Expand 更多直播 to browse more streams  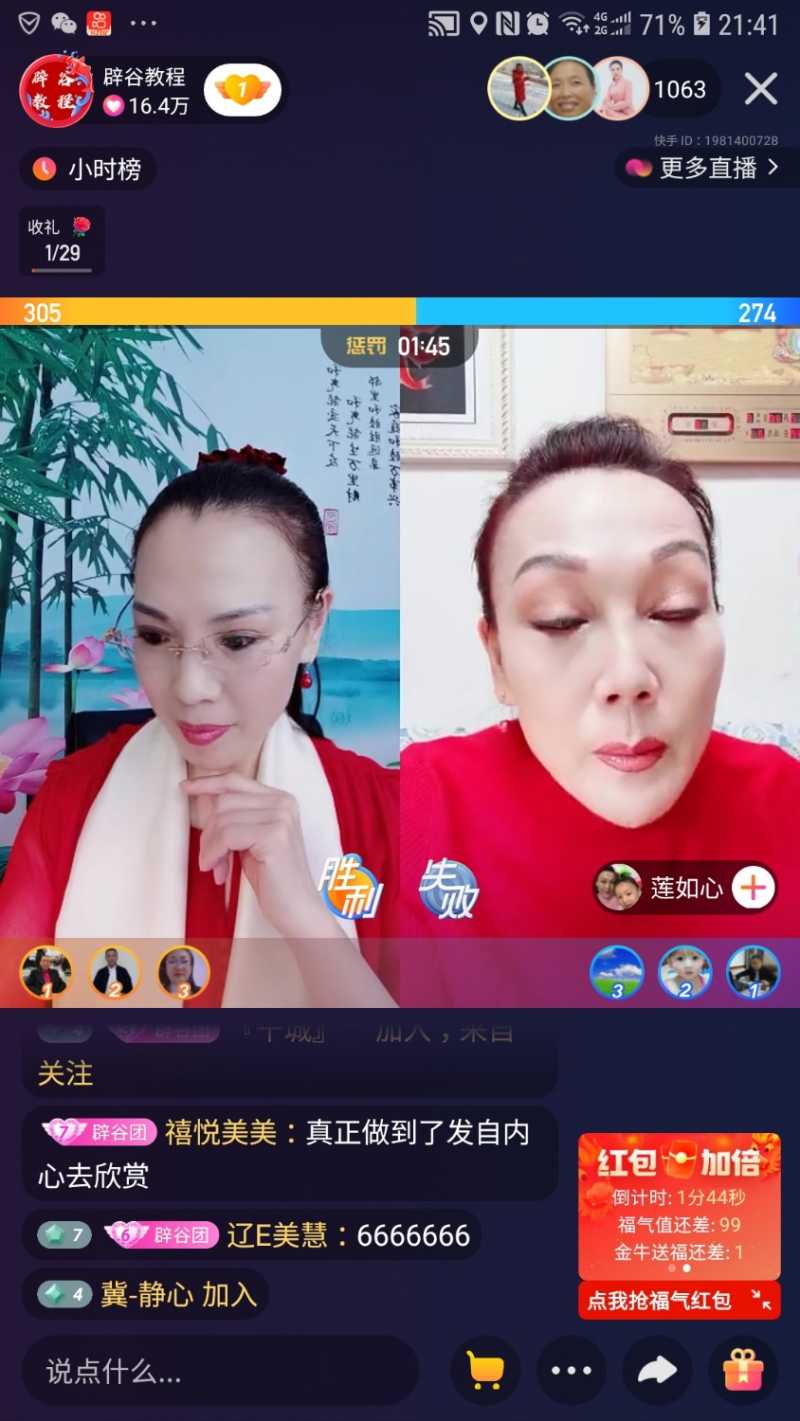[x=705, y=170]
